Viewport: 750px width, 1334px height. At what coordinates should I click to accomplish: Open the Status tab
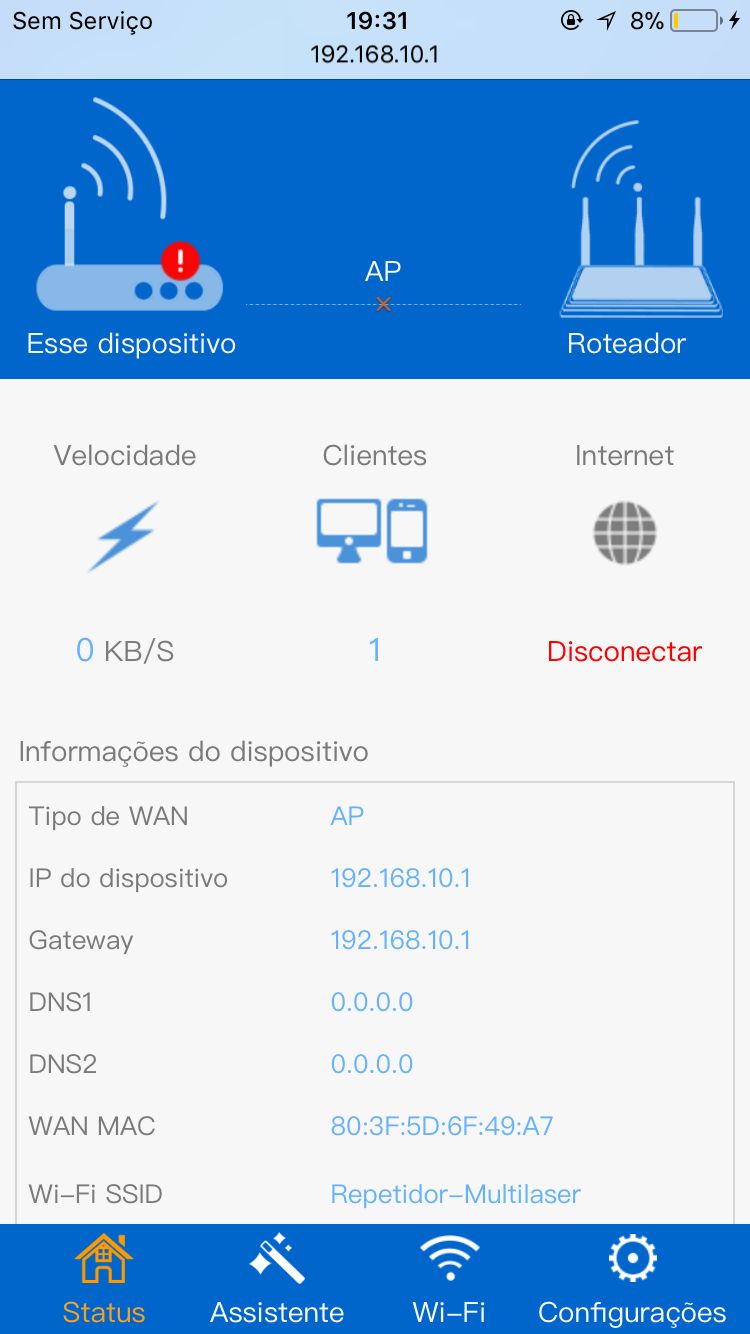tap(104, 1280)
